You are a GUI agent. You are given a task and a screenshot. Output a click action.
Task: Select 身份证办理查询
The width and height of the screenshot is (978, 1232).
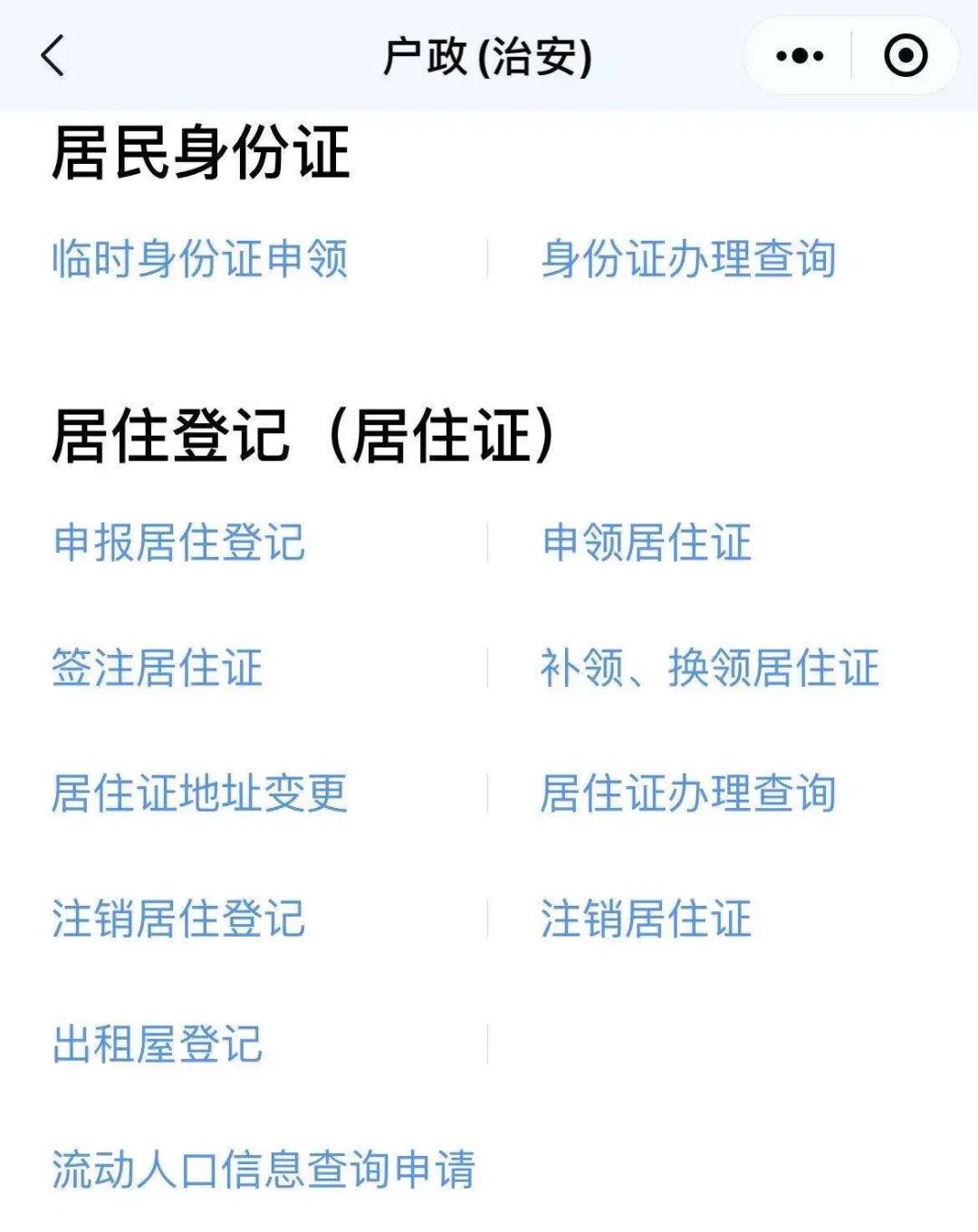(688, 259)
